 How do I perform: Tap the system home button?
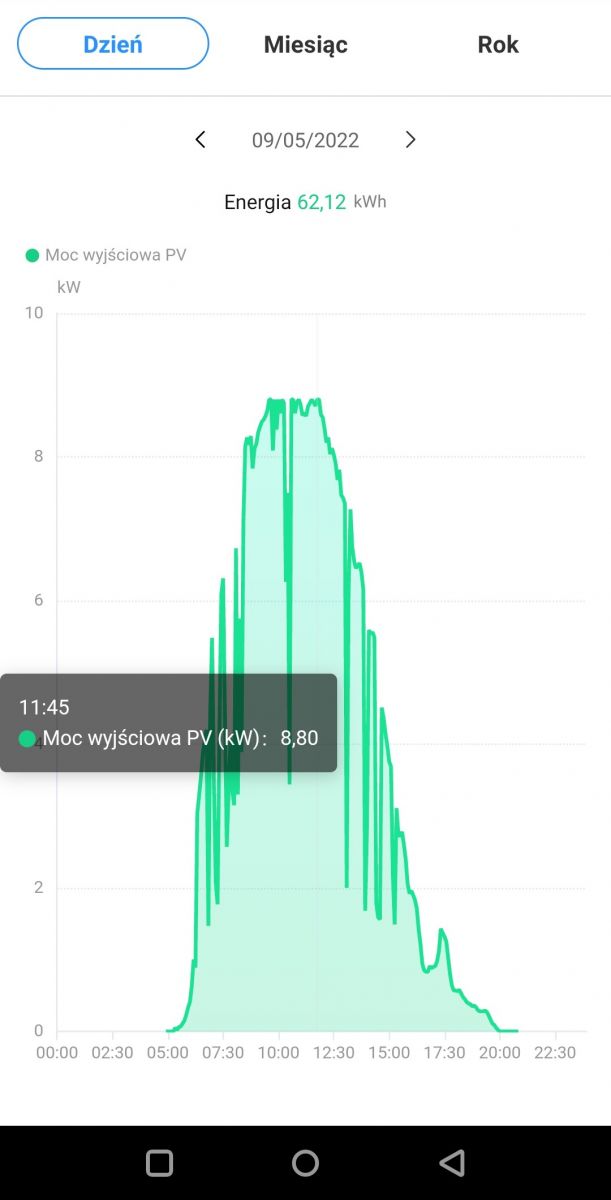point(305,1162)
